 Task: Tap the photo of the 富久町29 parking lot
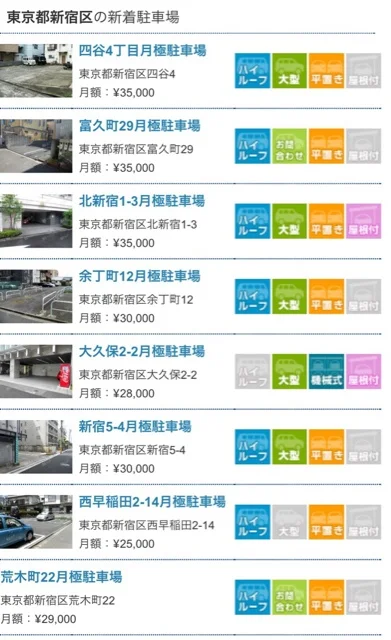(x=36, y=146)
